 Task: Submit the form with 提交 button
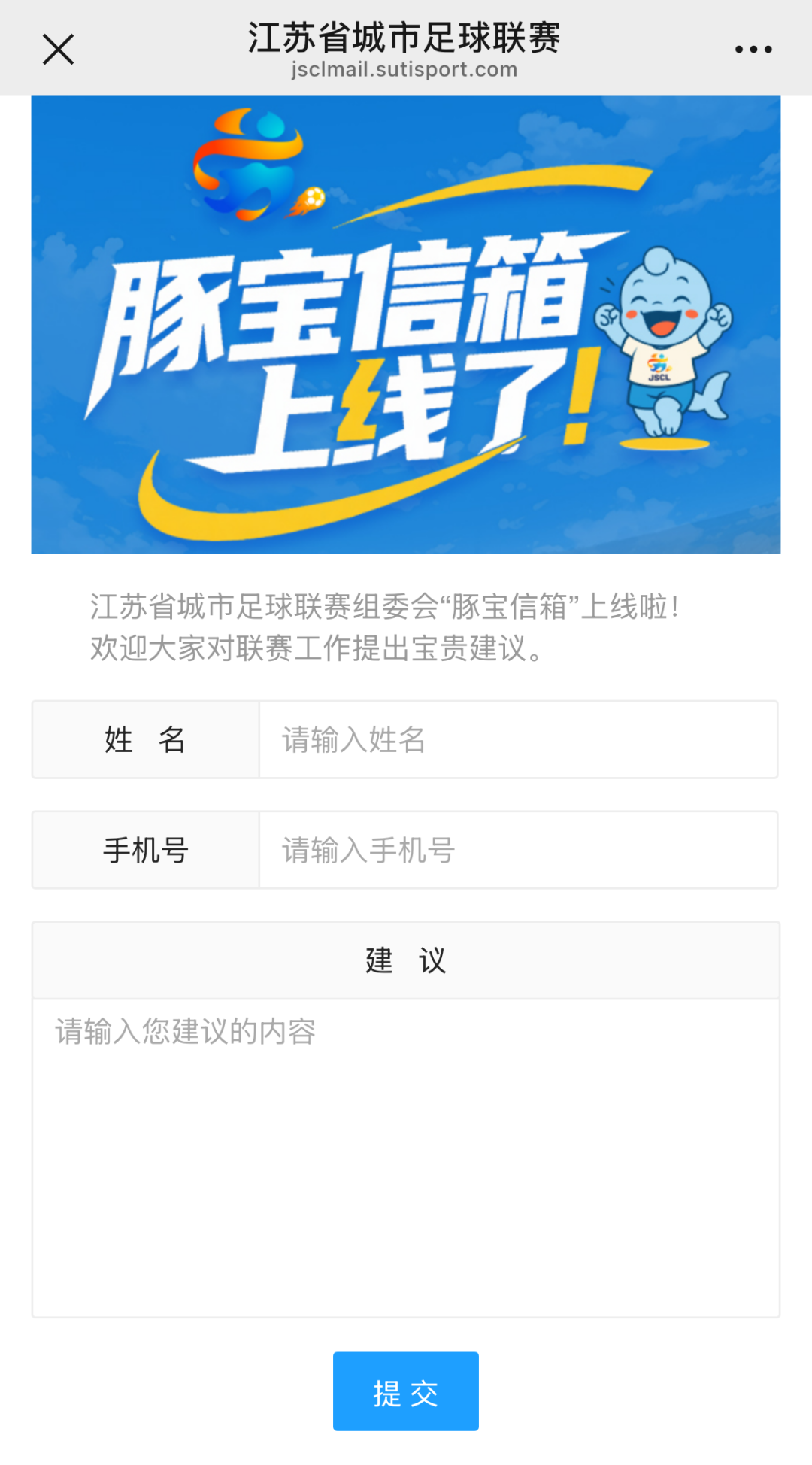[x=406, y=1391]
